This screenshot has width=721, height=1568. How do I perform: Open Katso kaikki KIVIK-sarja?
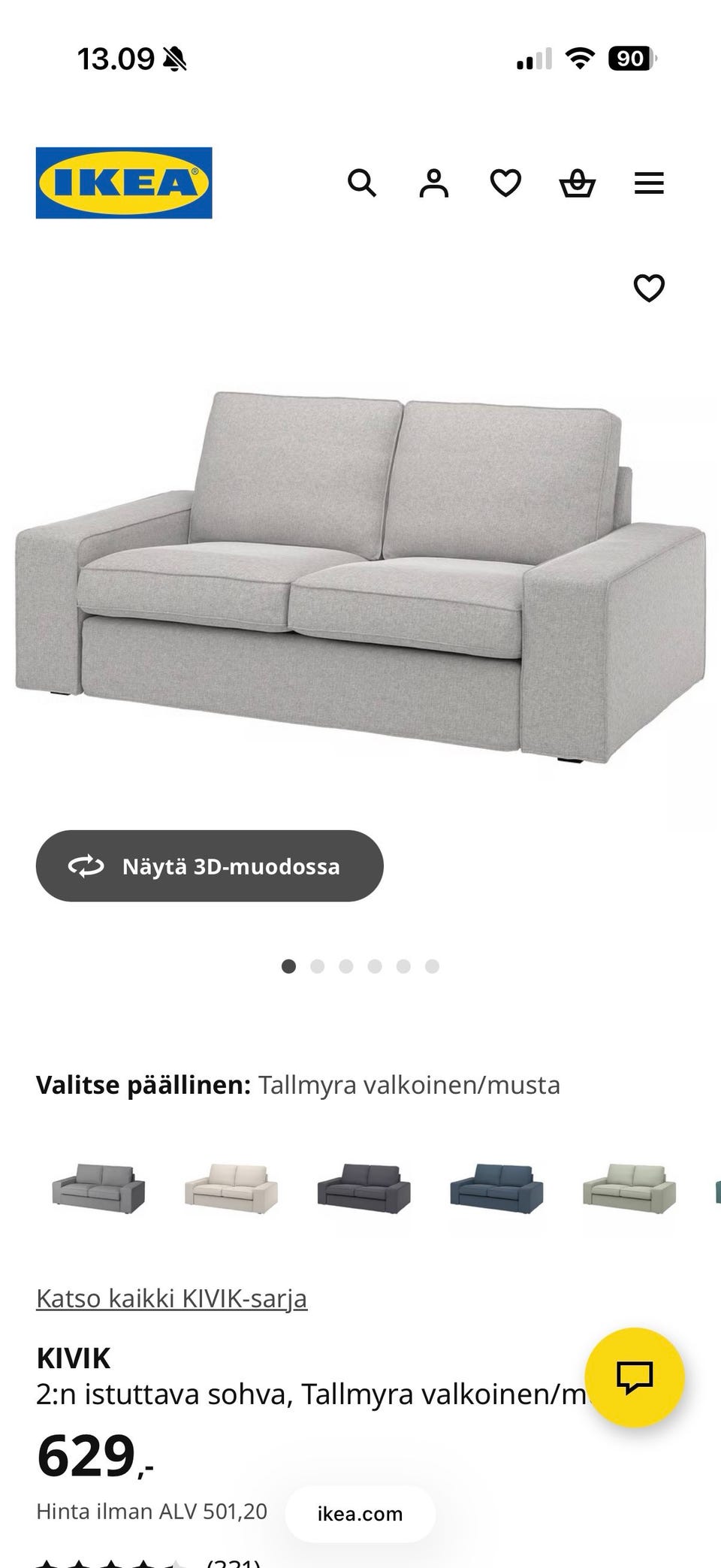point(171,1298)
